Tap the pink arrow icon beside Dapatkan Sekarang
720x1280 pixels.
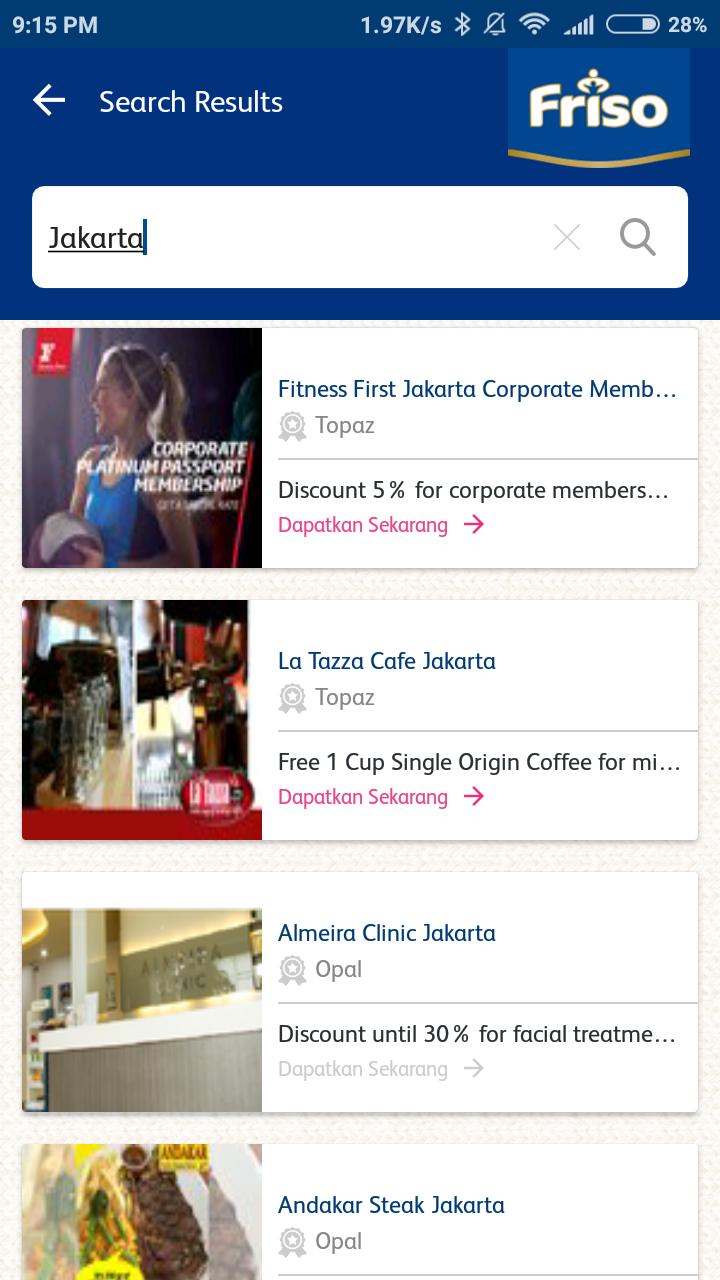point(472,524)
